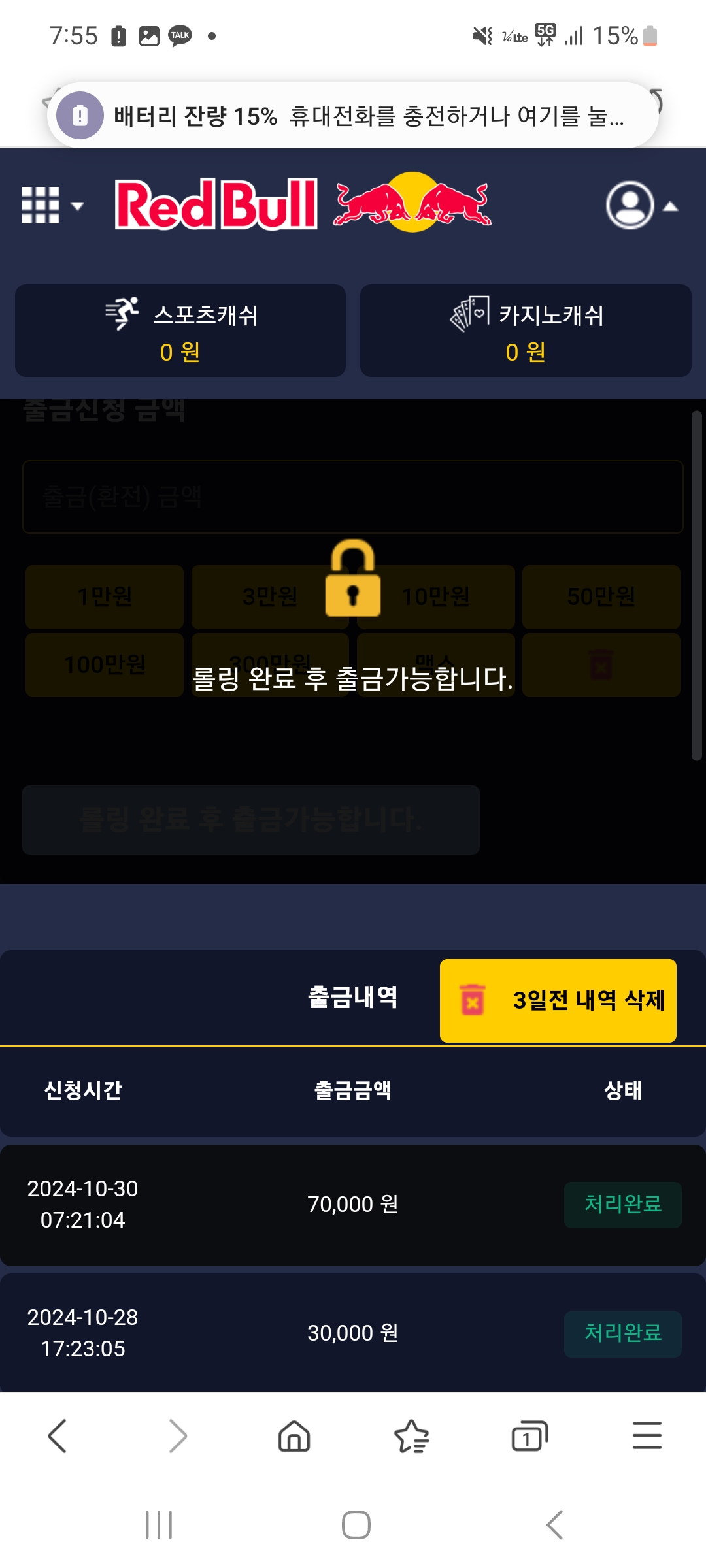Open the user profile menu
The image size is (706, 1568).
tap(641, 206)
